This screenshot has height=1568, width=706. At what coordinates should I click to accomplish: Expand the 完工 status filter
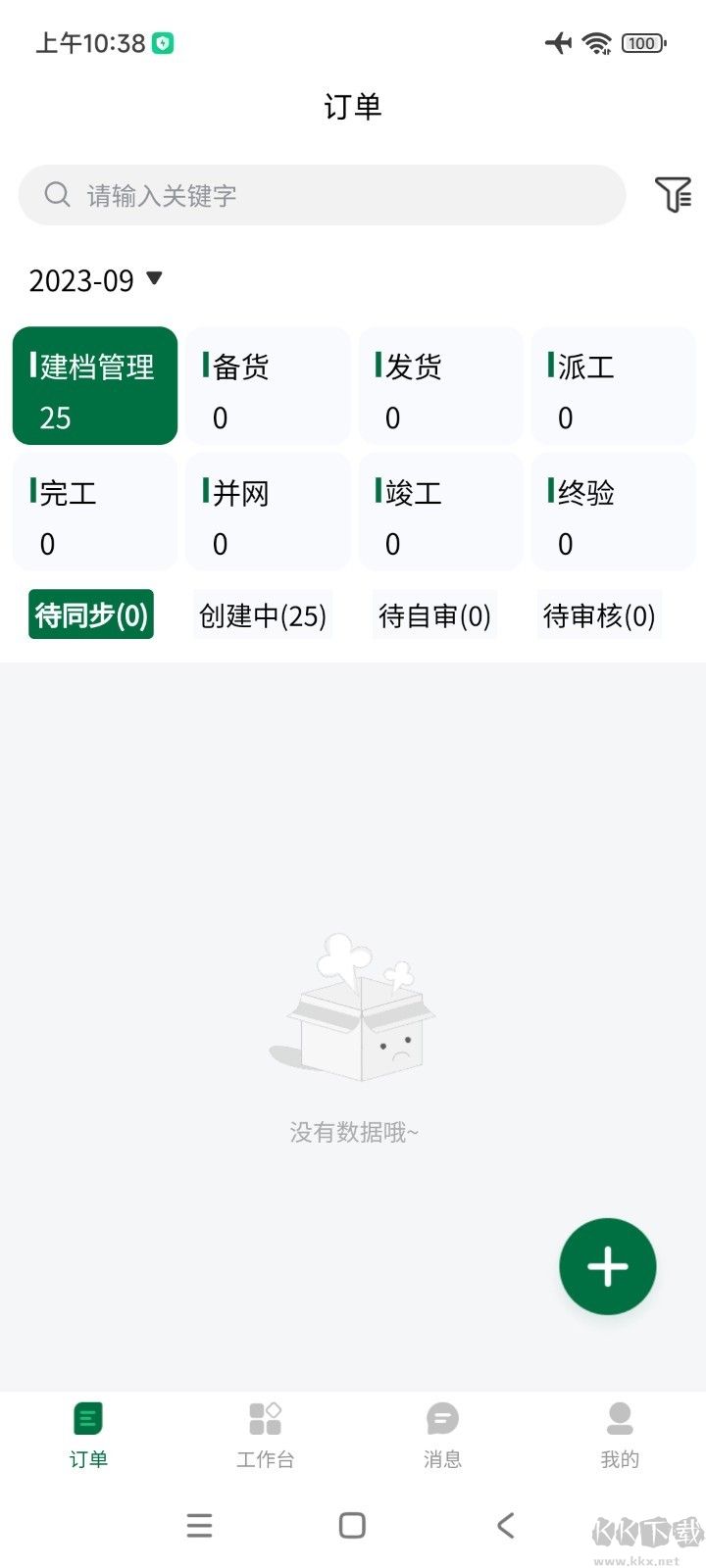pos(94,512)
